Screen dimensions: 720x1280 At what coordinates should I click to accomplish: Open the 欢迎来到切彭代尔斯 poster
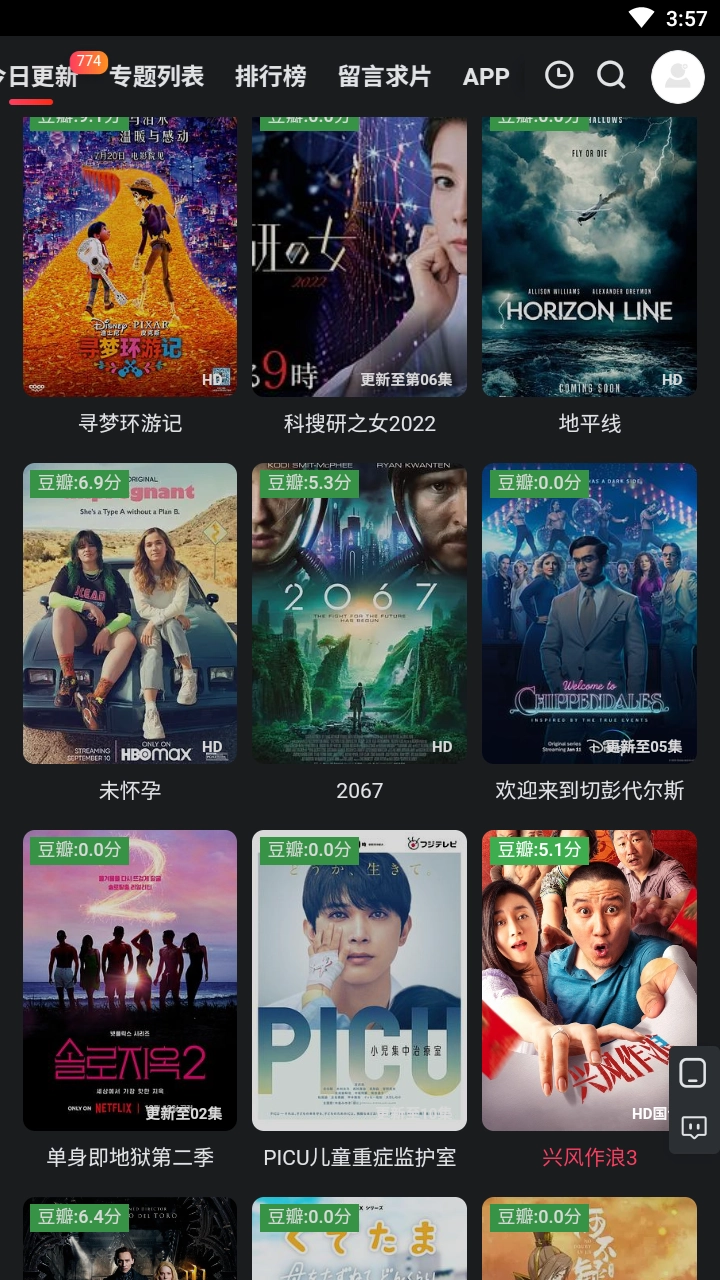[x=589, y=613]
